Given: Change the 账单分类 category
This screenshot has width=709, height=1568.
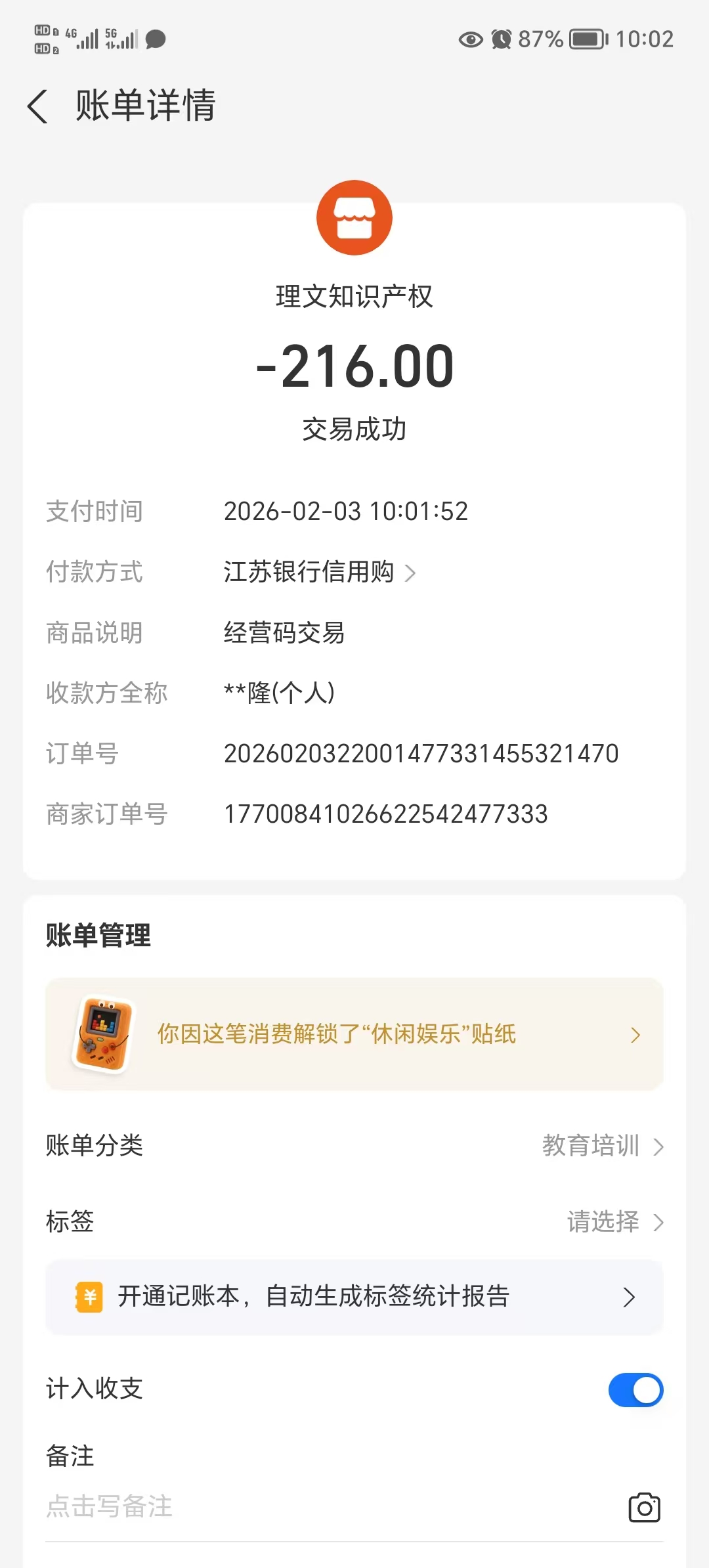Looking at the screenshot, I should coord(602,1146).
